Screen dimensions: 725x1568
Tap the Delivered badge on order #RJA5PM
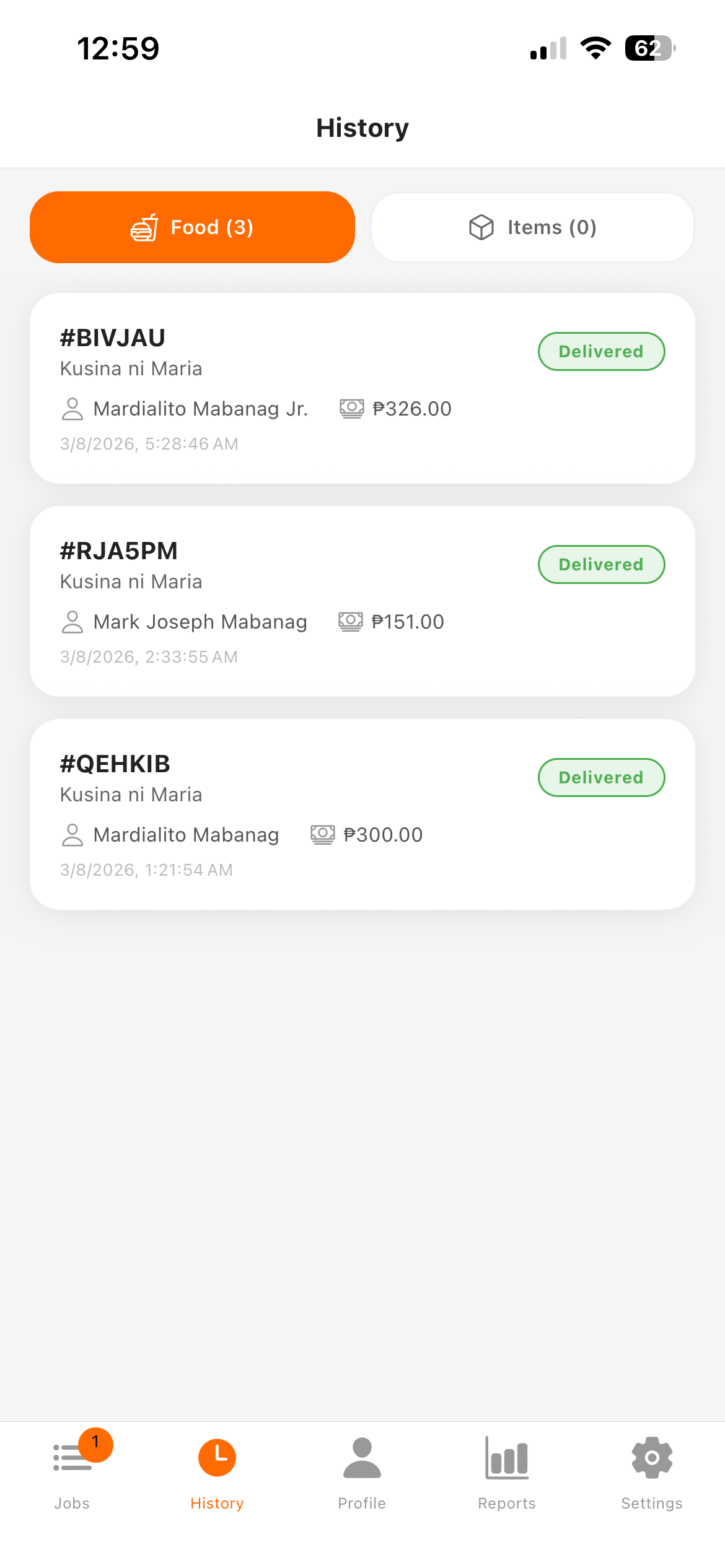point(600,564)
